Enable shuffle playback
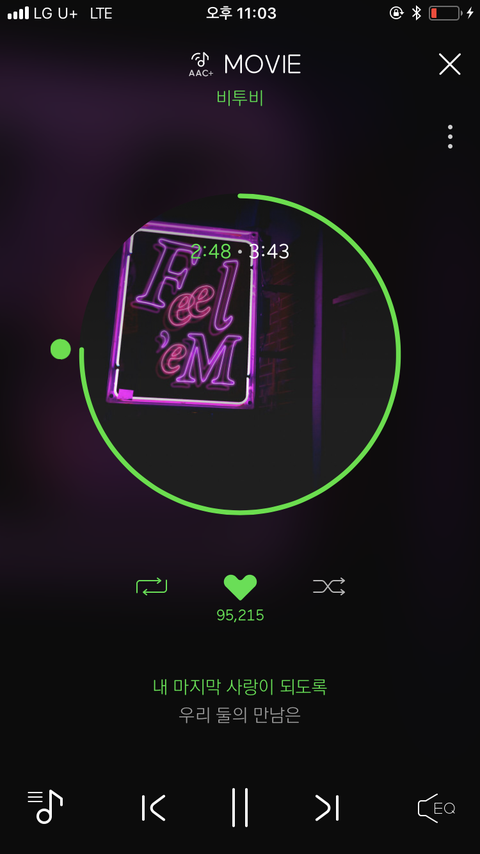Viewport: 480px width, 854px height. point(329,587)
